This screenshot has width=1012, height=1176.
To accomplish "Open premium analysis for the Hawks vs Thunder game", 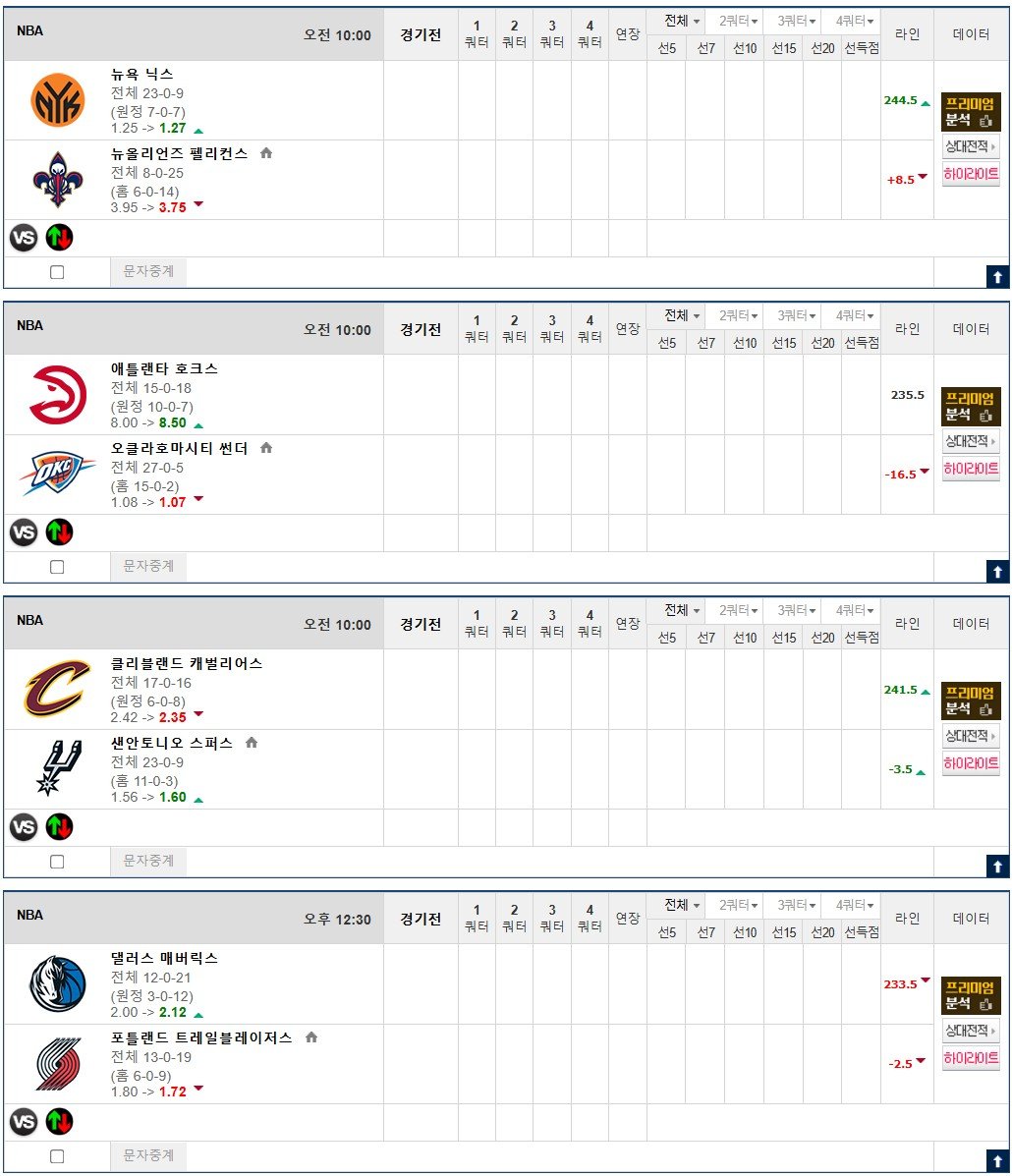I will click(971, 407).
